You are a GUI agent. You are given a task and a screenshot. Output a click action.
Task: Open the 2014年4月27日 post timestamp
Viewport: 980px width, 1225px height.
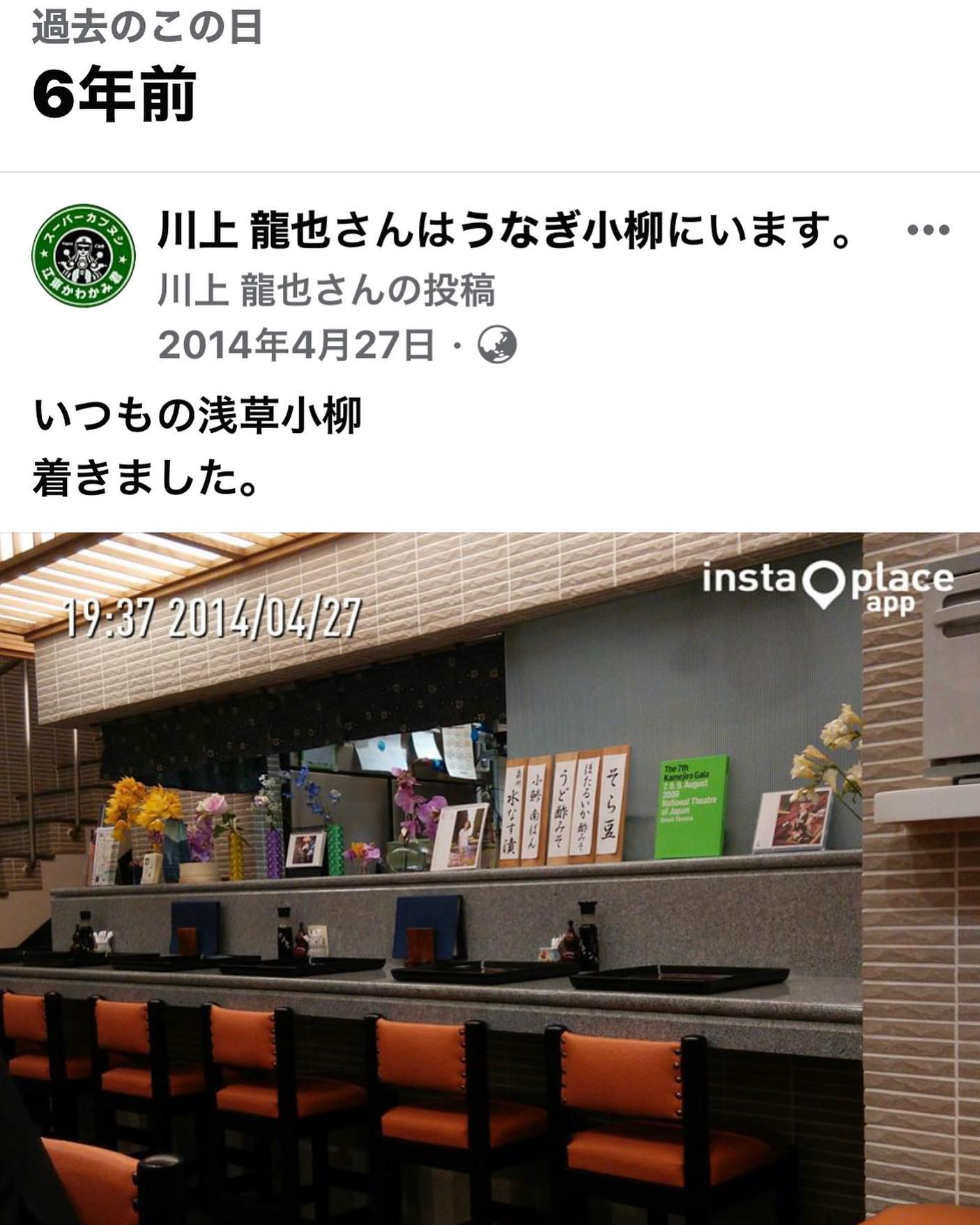[296, 345]
